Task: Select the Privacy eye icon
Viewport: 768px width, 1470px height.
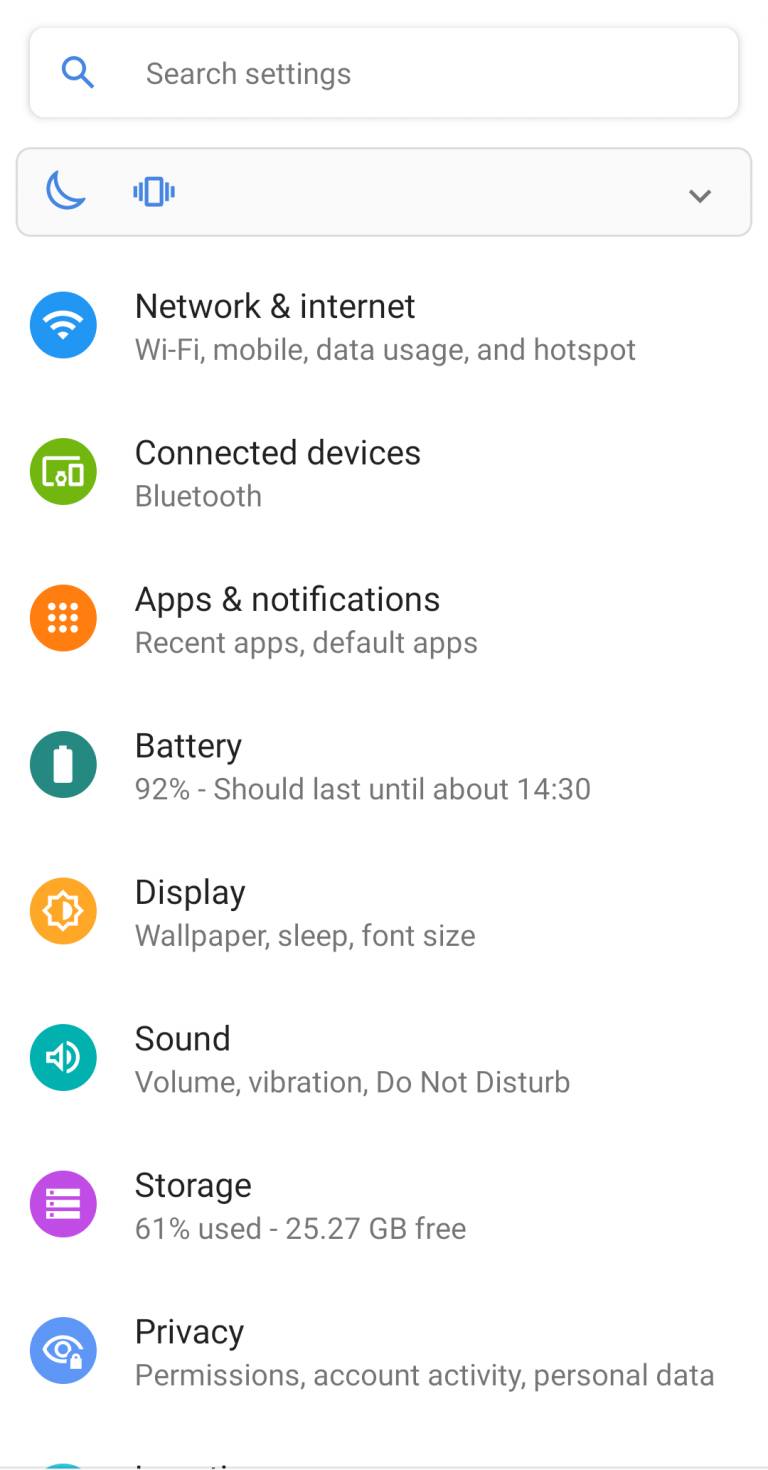Action: pyautogui.click(x=63, y=1350)
